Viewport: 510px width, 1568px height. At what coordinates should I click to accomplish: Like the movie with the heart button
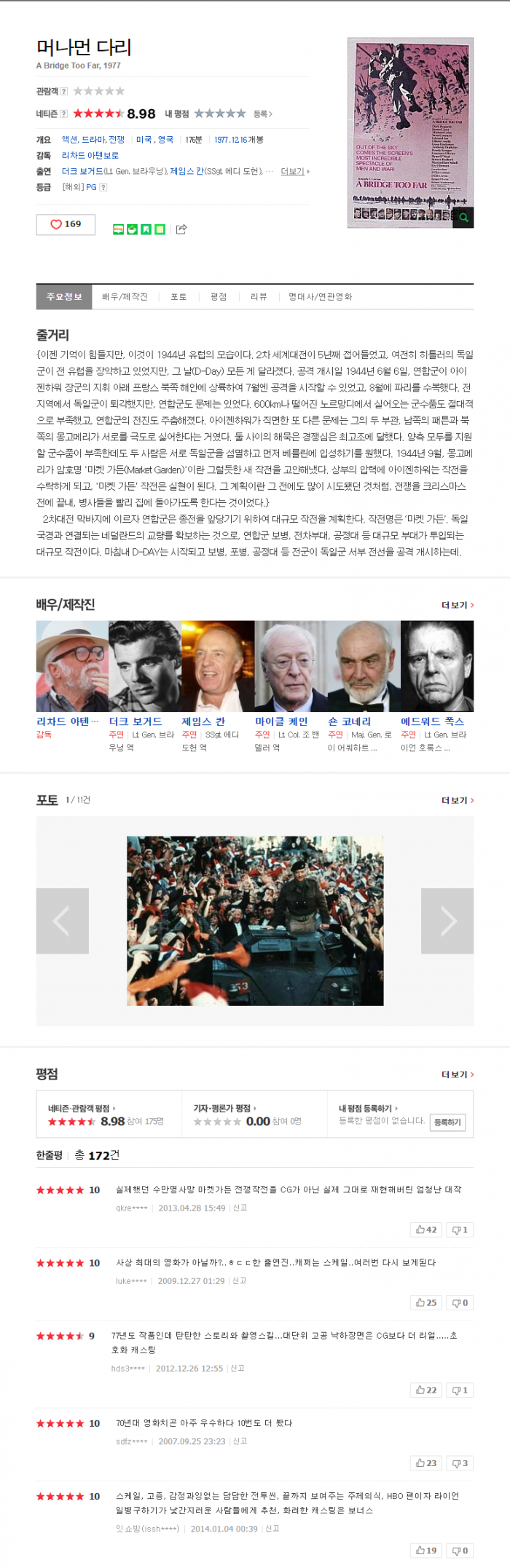pyautogui.click(x=66, y=224)
